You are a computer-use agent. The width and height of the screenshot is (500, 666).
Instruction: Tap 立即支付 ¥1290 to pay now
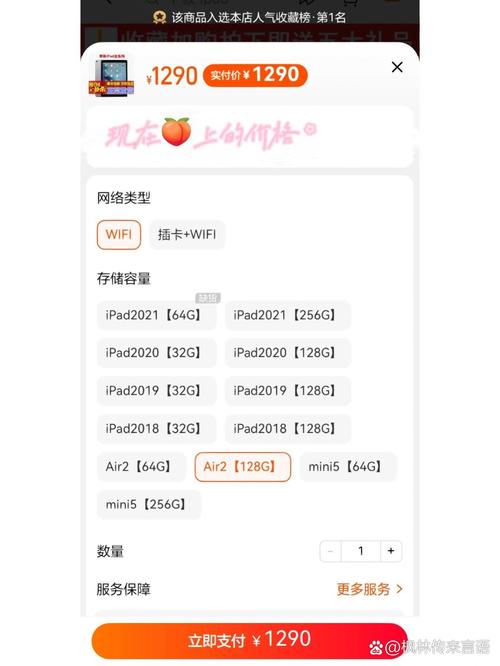(x=250, y=640)
